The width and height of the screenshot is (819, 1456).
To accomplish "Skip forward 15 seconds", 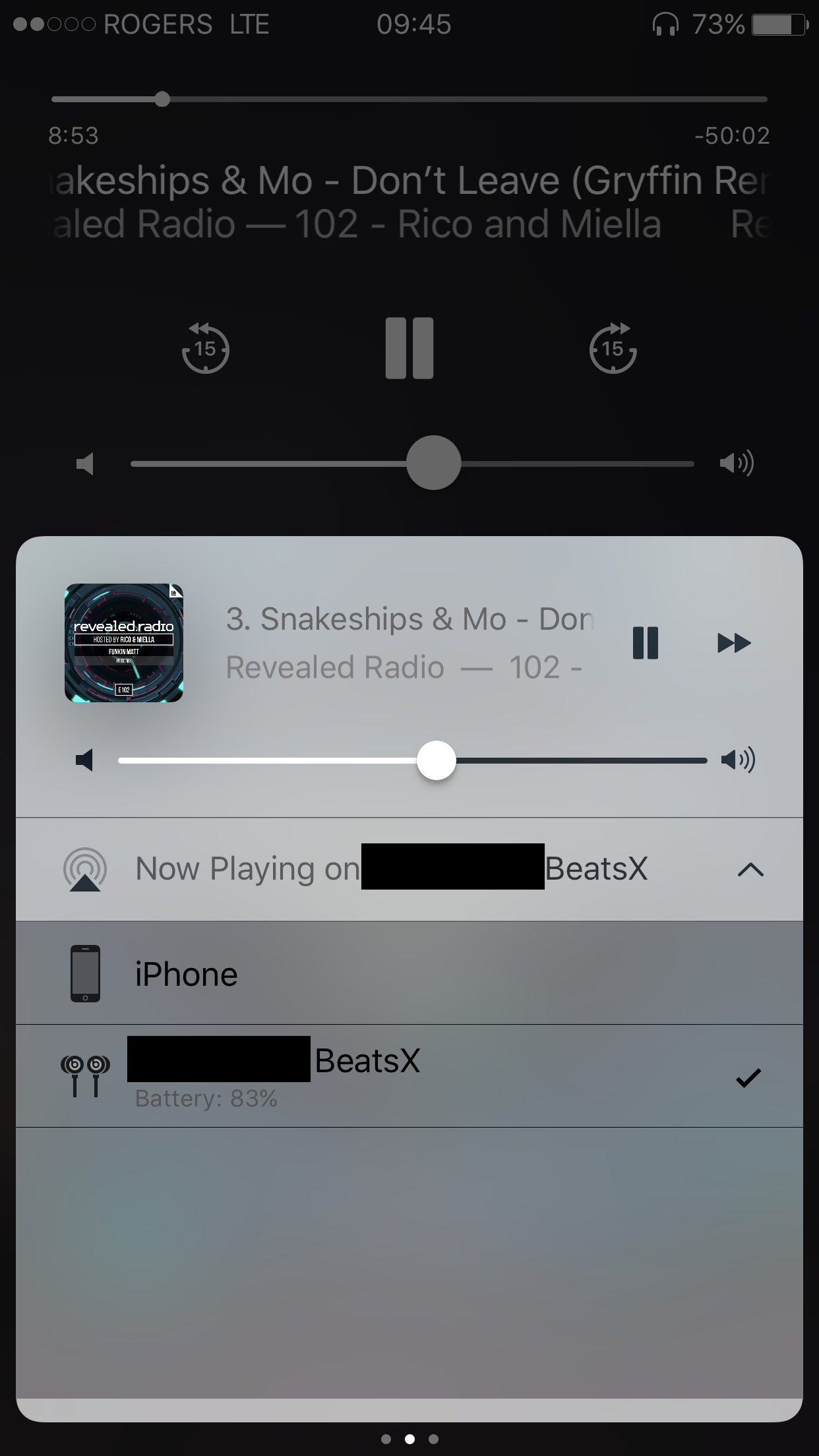I will [613, 348].
